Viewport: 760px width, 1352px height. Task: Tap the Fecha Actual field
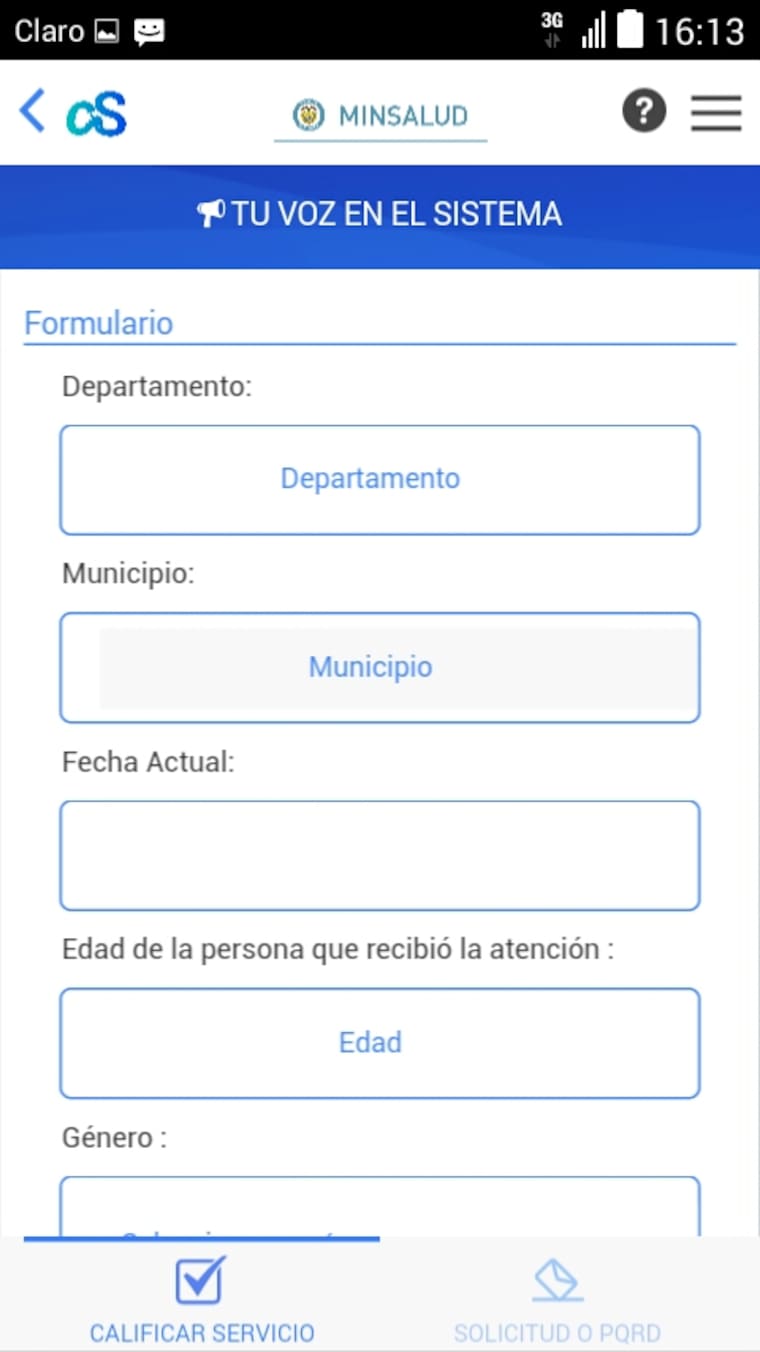pos(380,855)
